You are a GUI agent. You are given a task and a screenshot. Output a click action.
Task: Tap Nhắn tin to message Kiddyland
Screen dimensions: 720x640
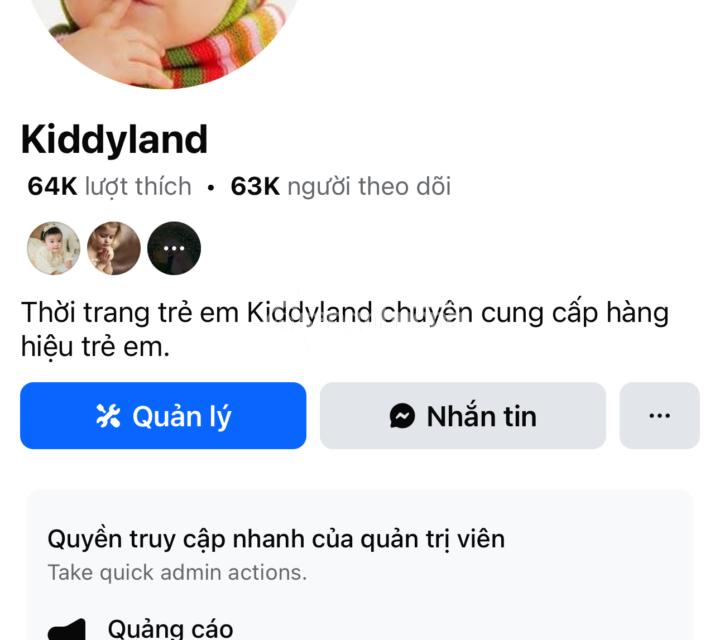[x=463, y=416]
